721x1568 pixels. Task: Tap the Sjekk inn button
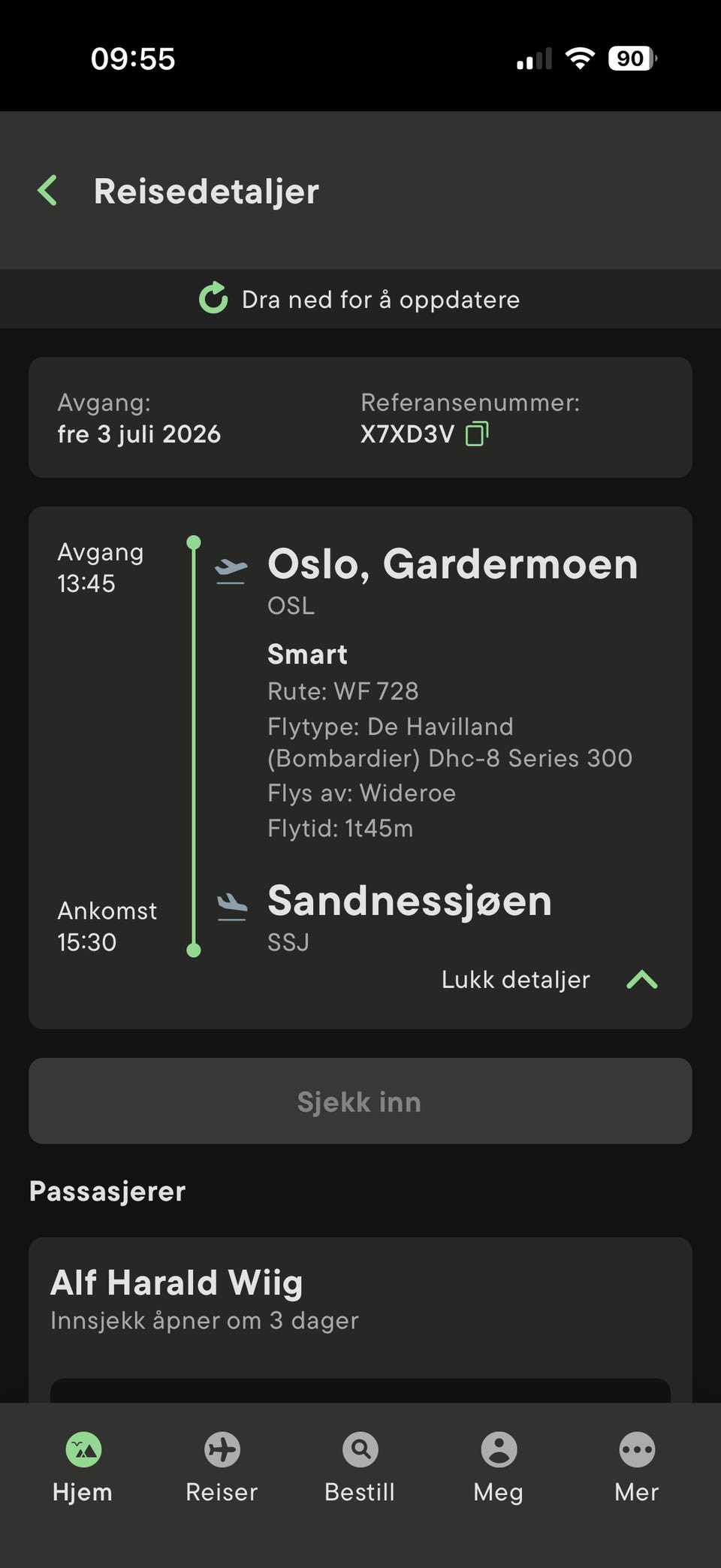[360, 1101]
